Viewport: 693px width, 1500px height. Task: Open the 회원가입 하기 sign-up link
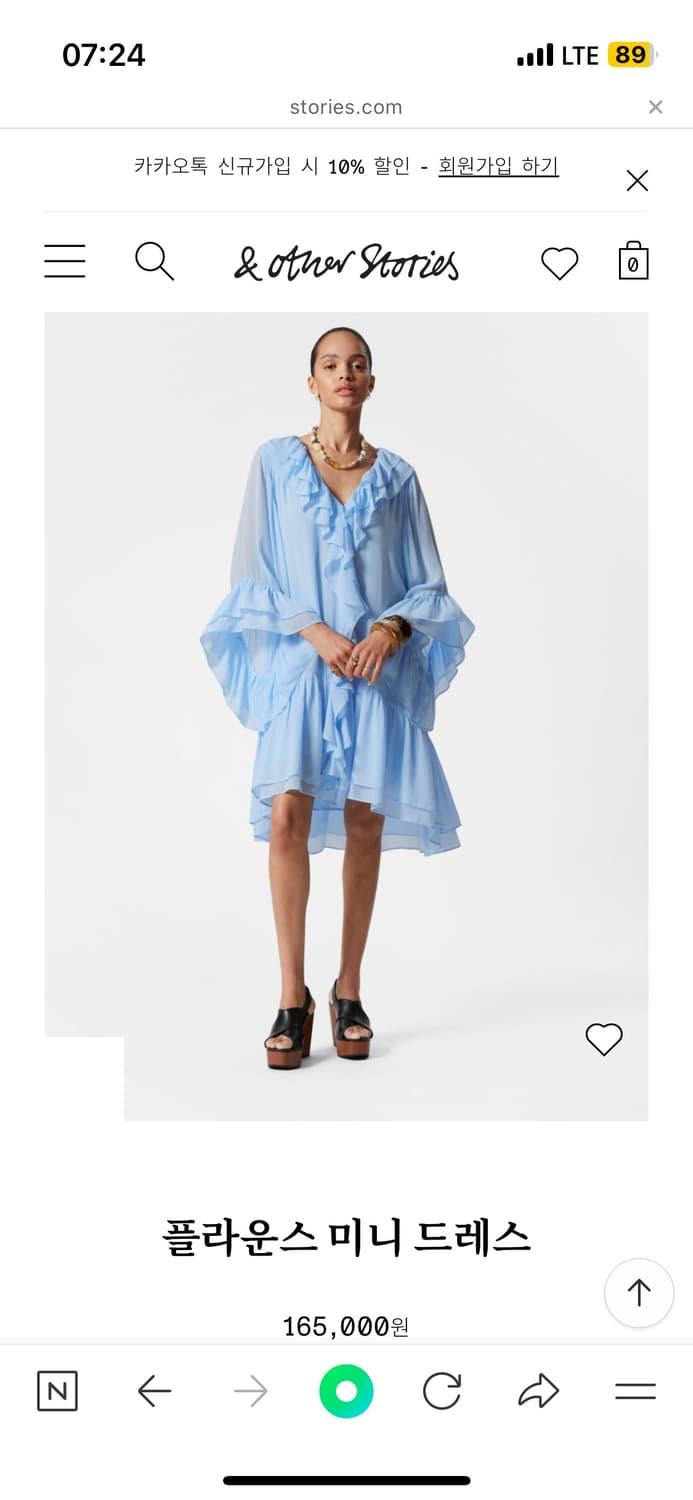498,167
